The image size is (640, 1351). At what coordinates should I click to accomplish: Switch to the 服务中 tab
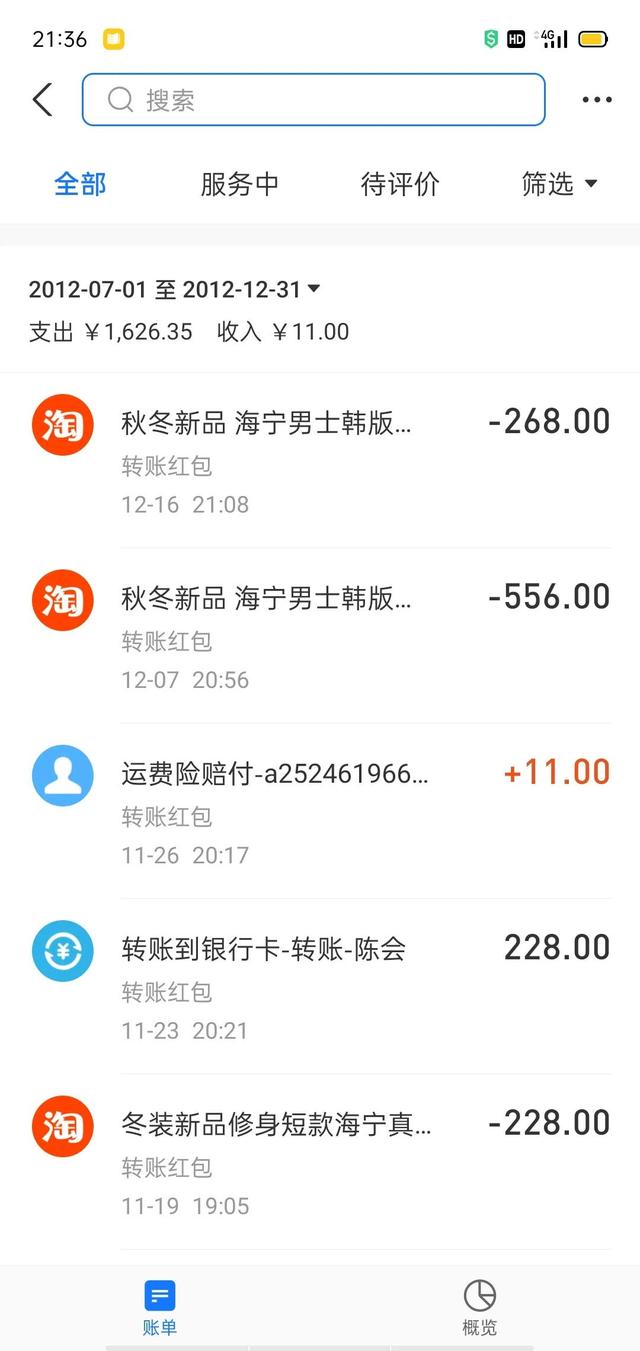(240, 184)
